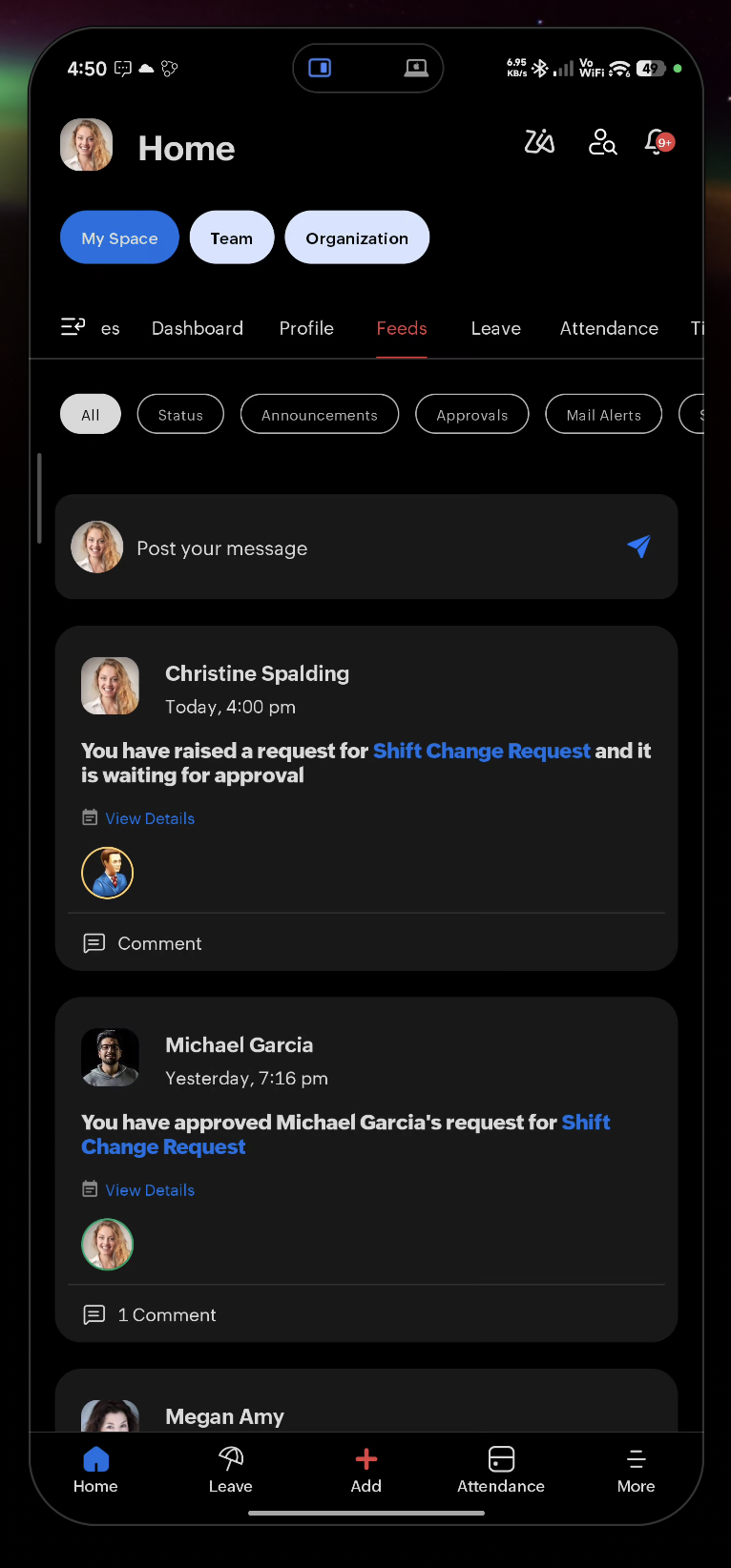Open the notifications bell

(658, 143)
